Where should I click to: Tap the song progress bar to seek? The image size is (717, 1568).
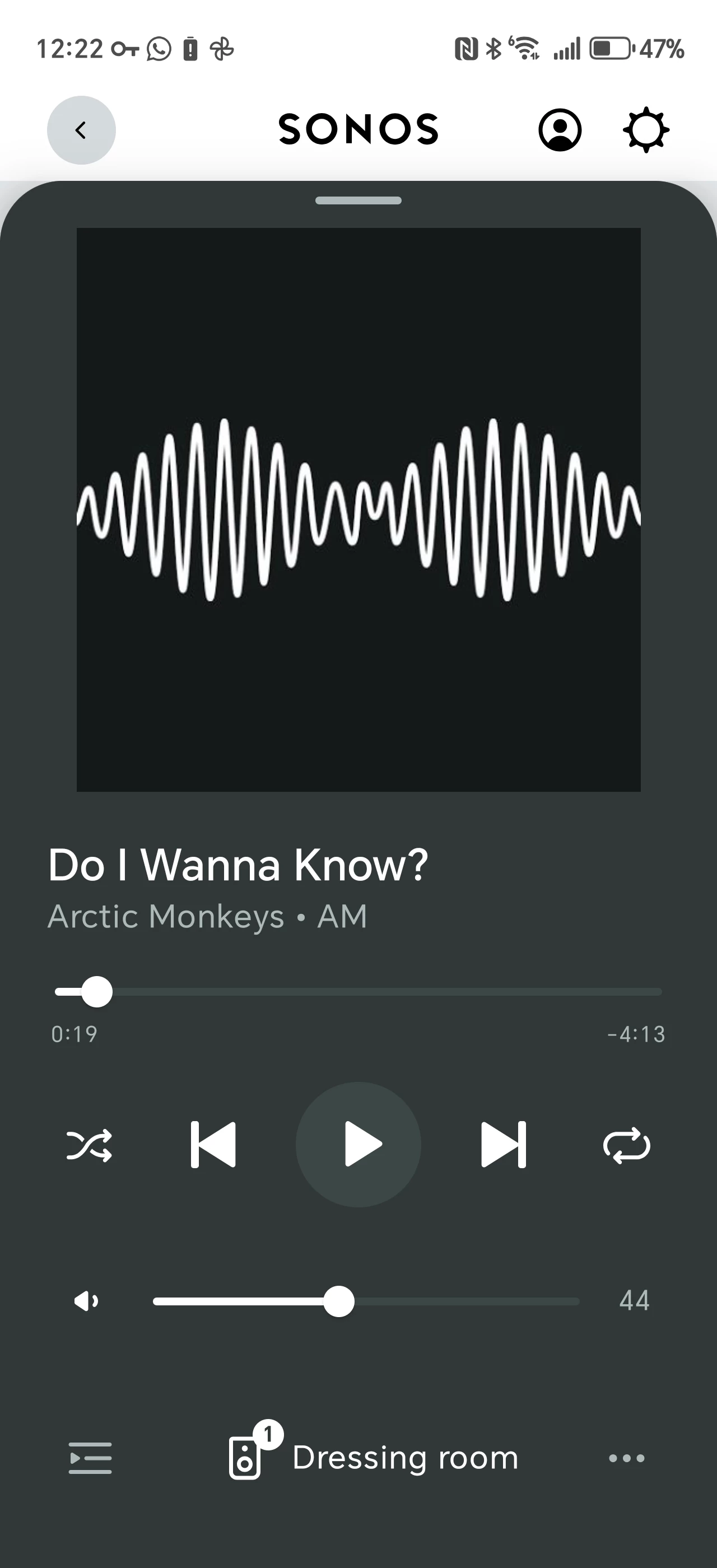click(x=358, y=992)
